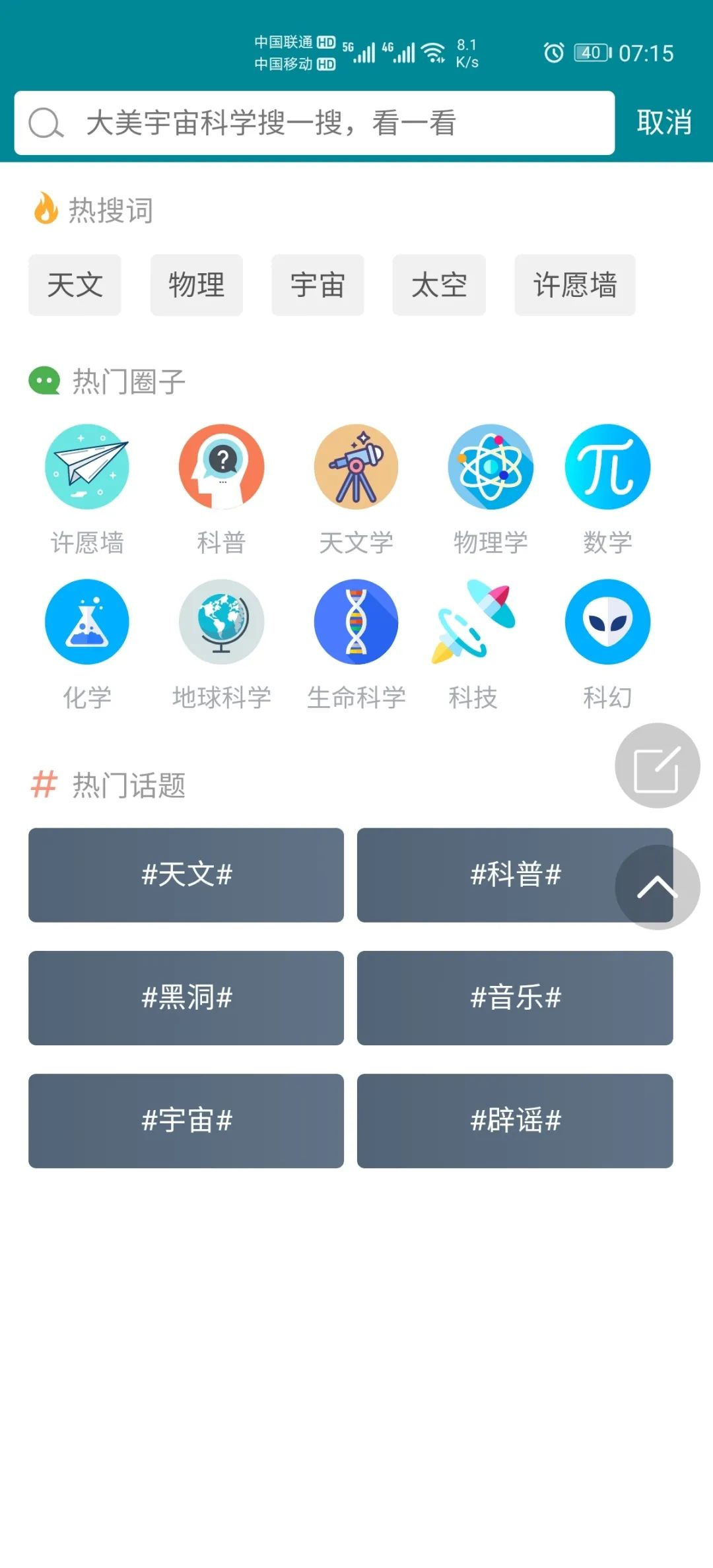Screen dimensions: 713x1568
Task: Tap the 许愿墙 hot search chip
Action: 574,285
